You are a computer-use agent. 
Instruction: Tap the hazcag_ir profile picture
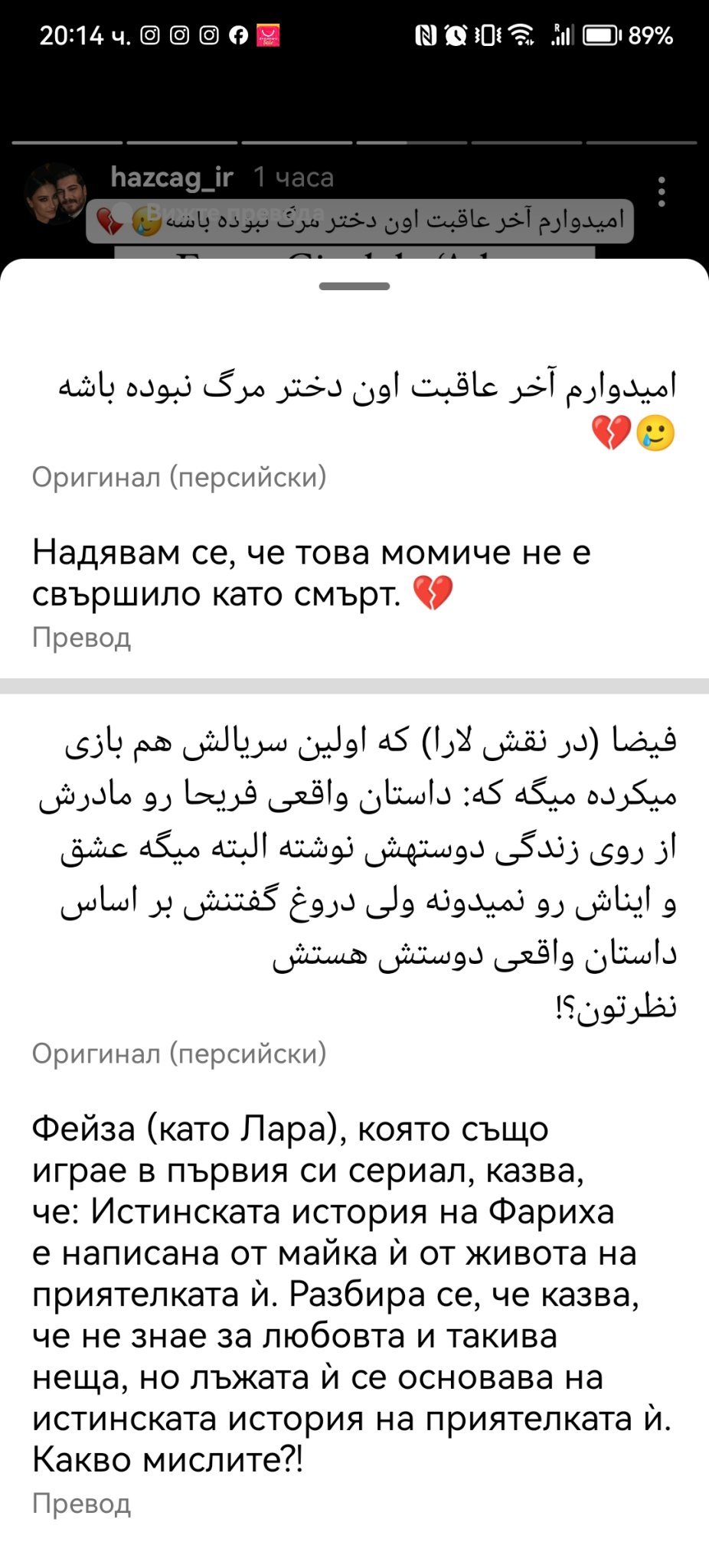click(57, 193)
